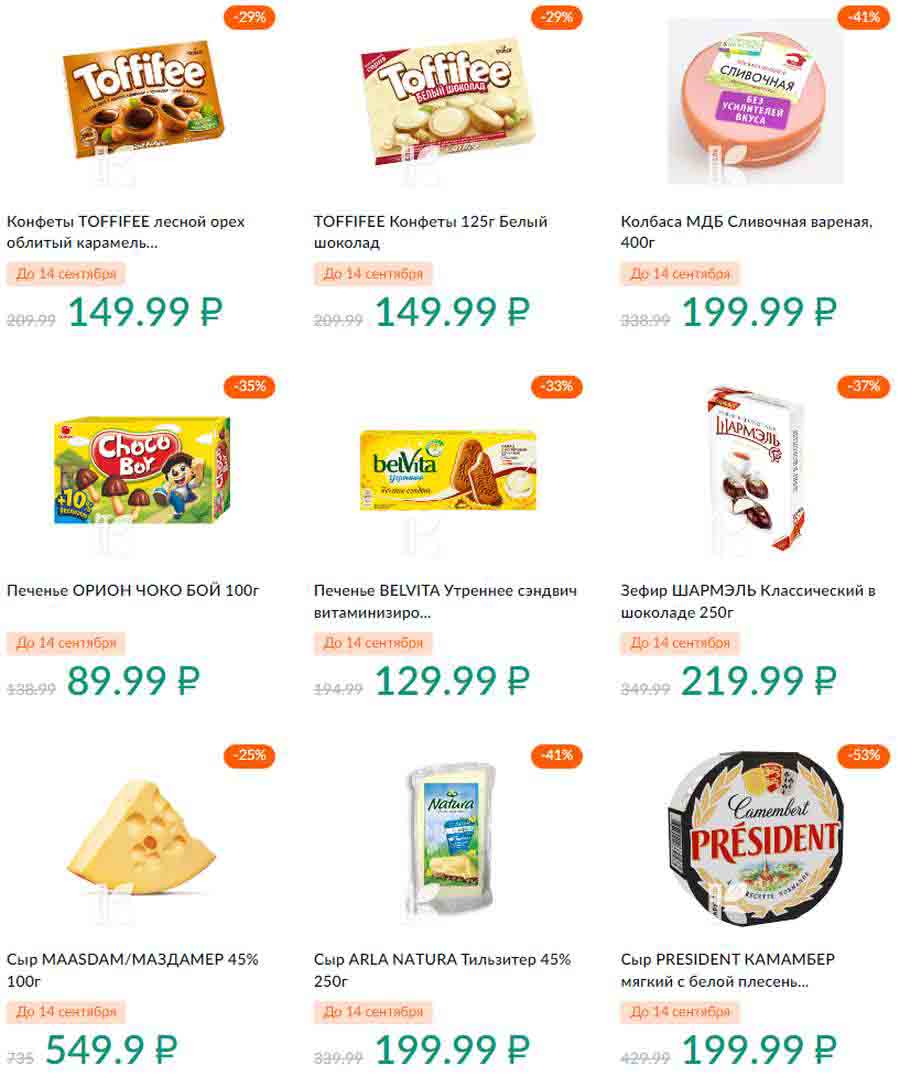The image size is (900, 1077).
Task: Select the PRESIDENT КАМАМБЕР cheese card
Action: click(754, 840)
